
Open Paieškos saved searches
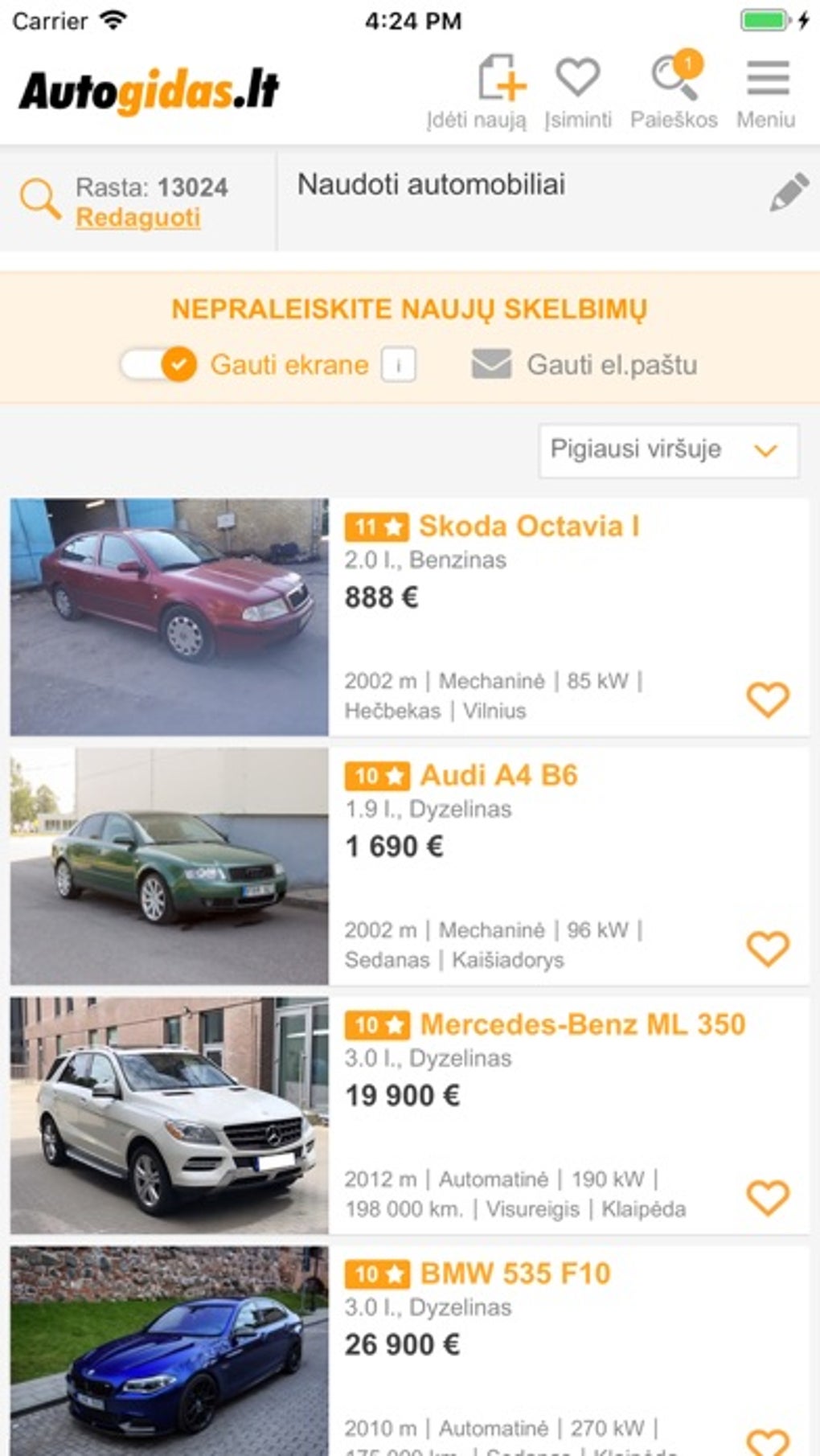674,91
